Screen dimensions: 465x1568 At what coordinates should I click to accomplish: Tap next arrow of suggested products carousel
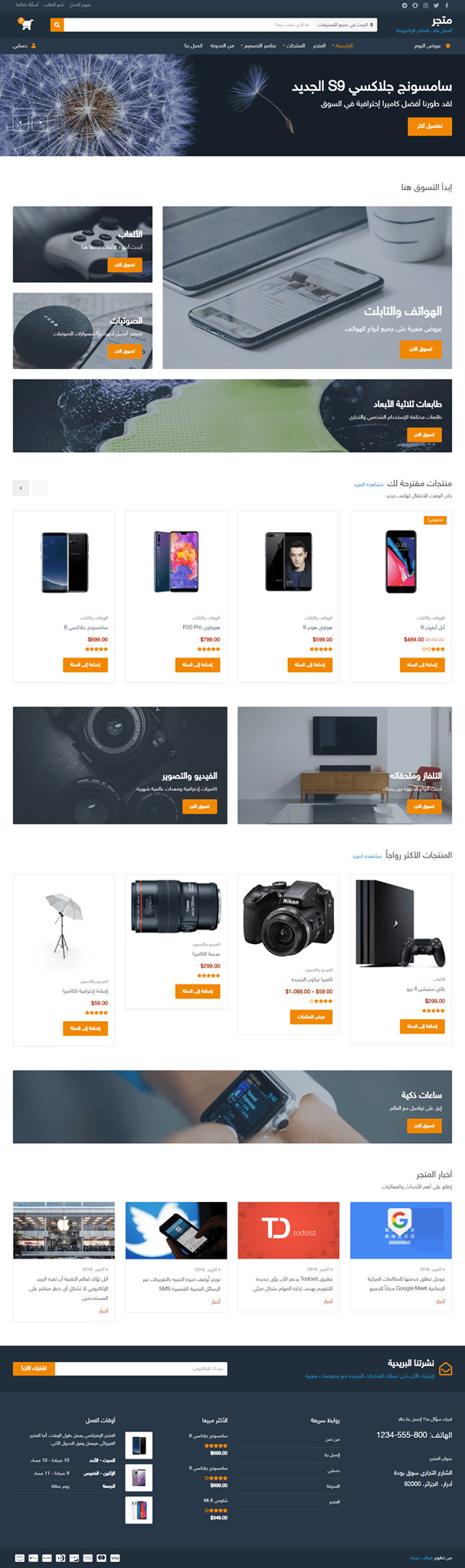21,487
